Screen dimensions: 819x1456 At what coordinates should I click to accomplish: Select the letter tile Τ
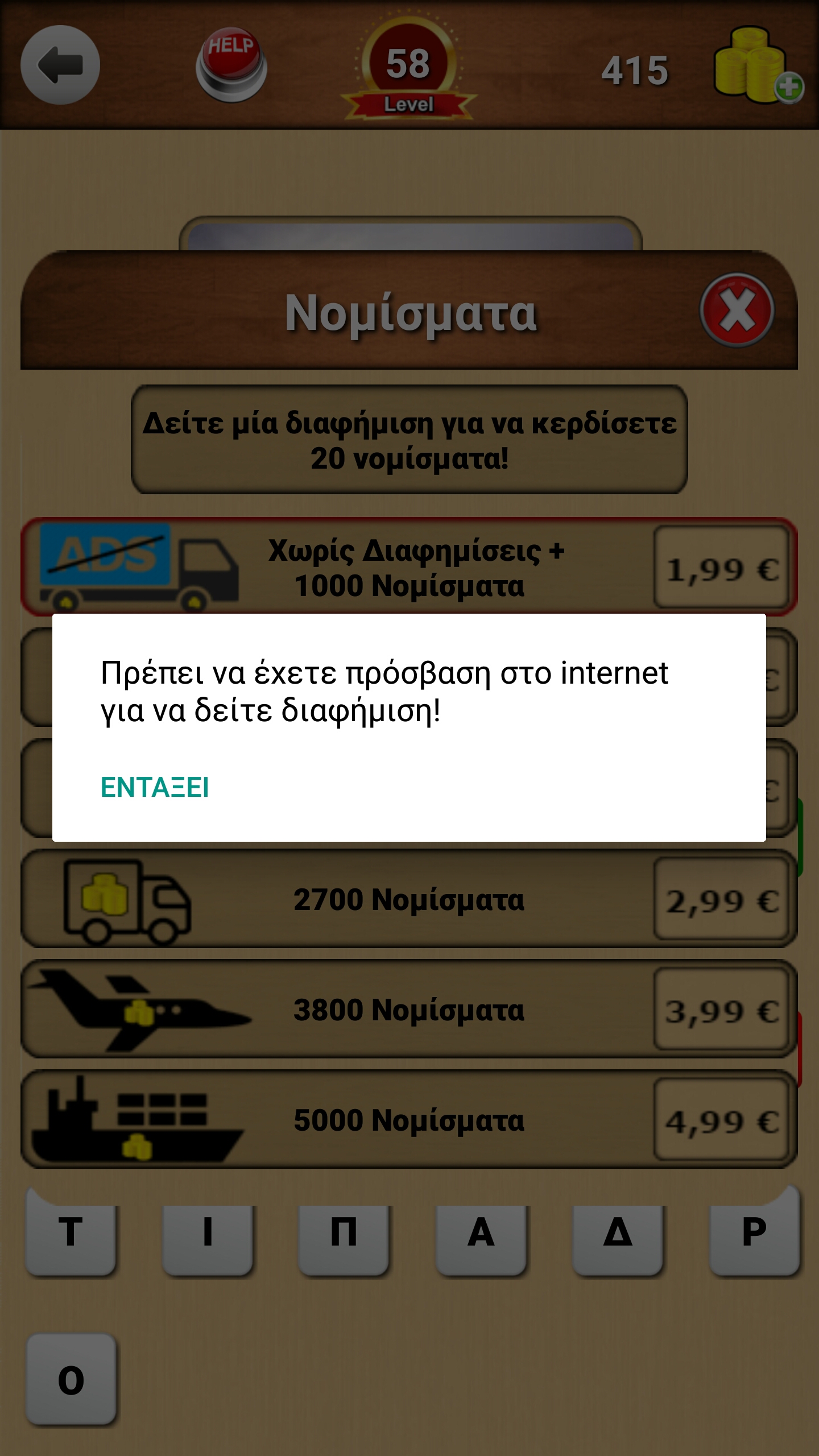(x=71, y=1239)
